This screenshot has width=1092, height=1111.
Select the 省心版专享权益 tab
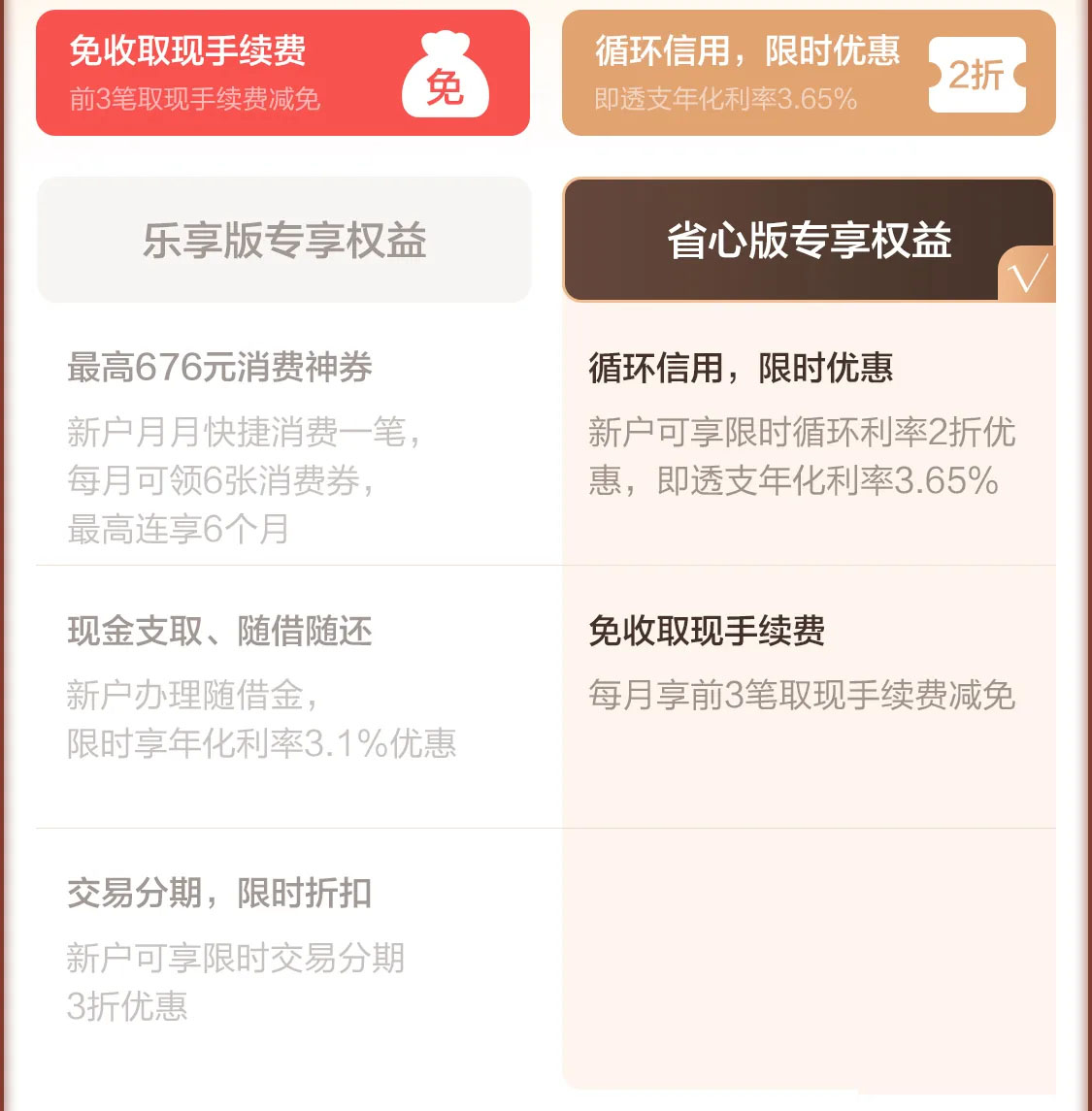click(x=809, y=240)
